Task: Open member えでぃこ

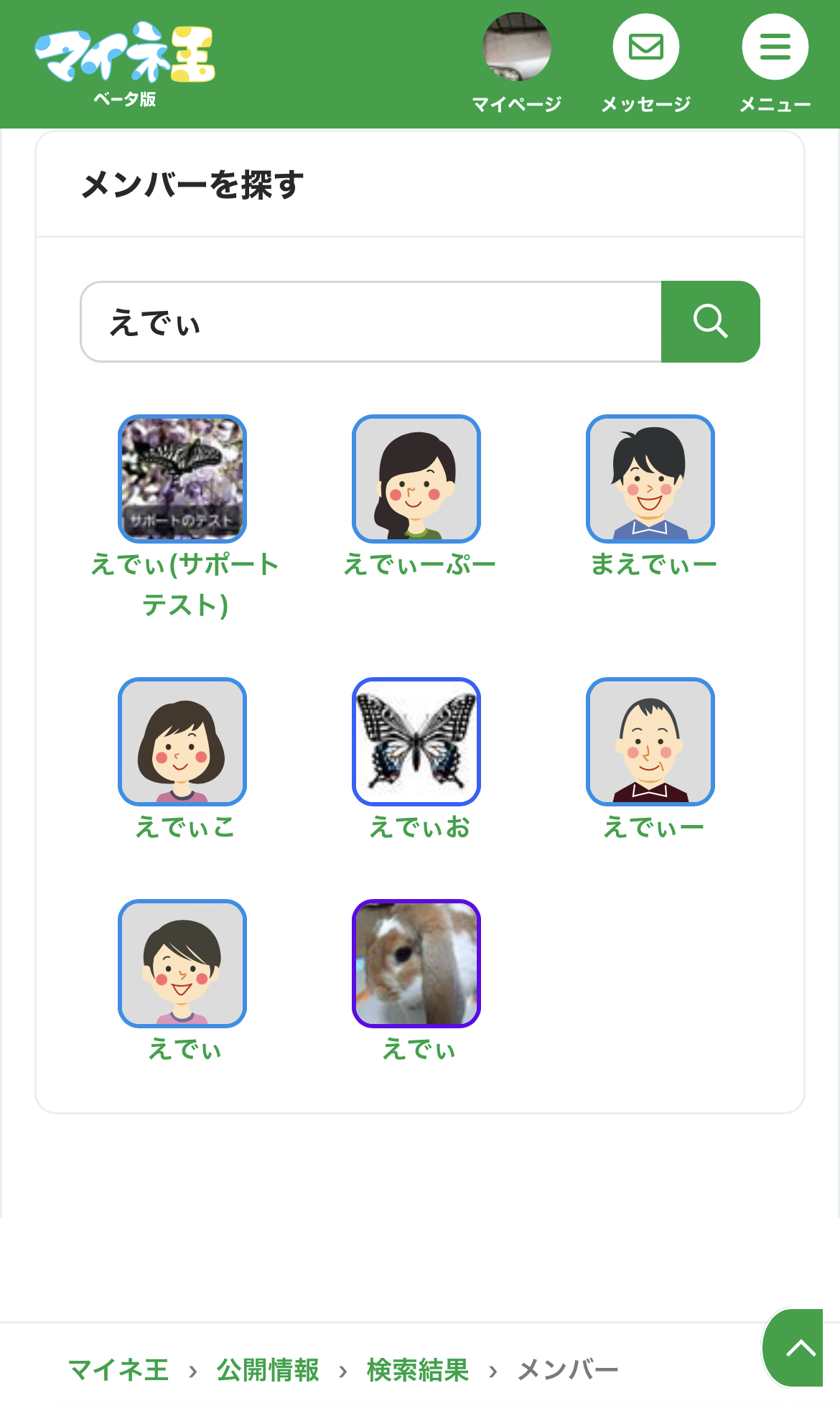Action: point(182,741)
